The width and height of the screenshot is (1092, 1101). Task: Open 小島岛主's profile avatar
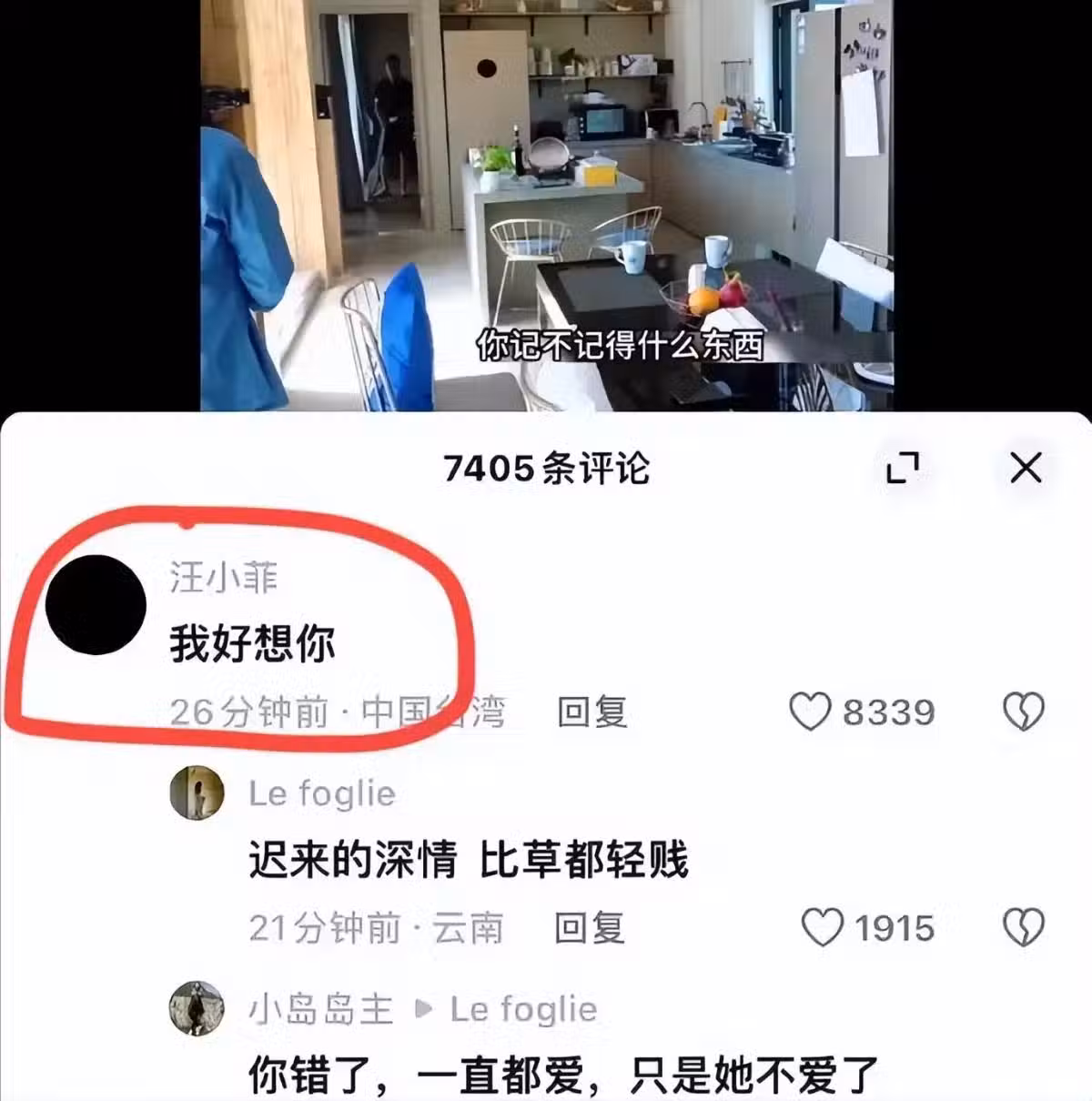(x=197, y=1008)
